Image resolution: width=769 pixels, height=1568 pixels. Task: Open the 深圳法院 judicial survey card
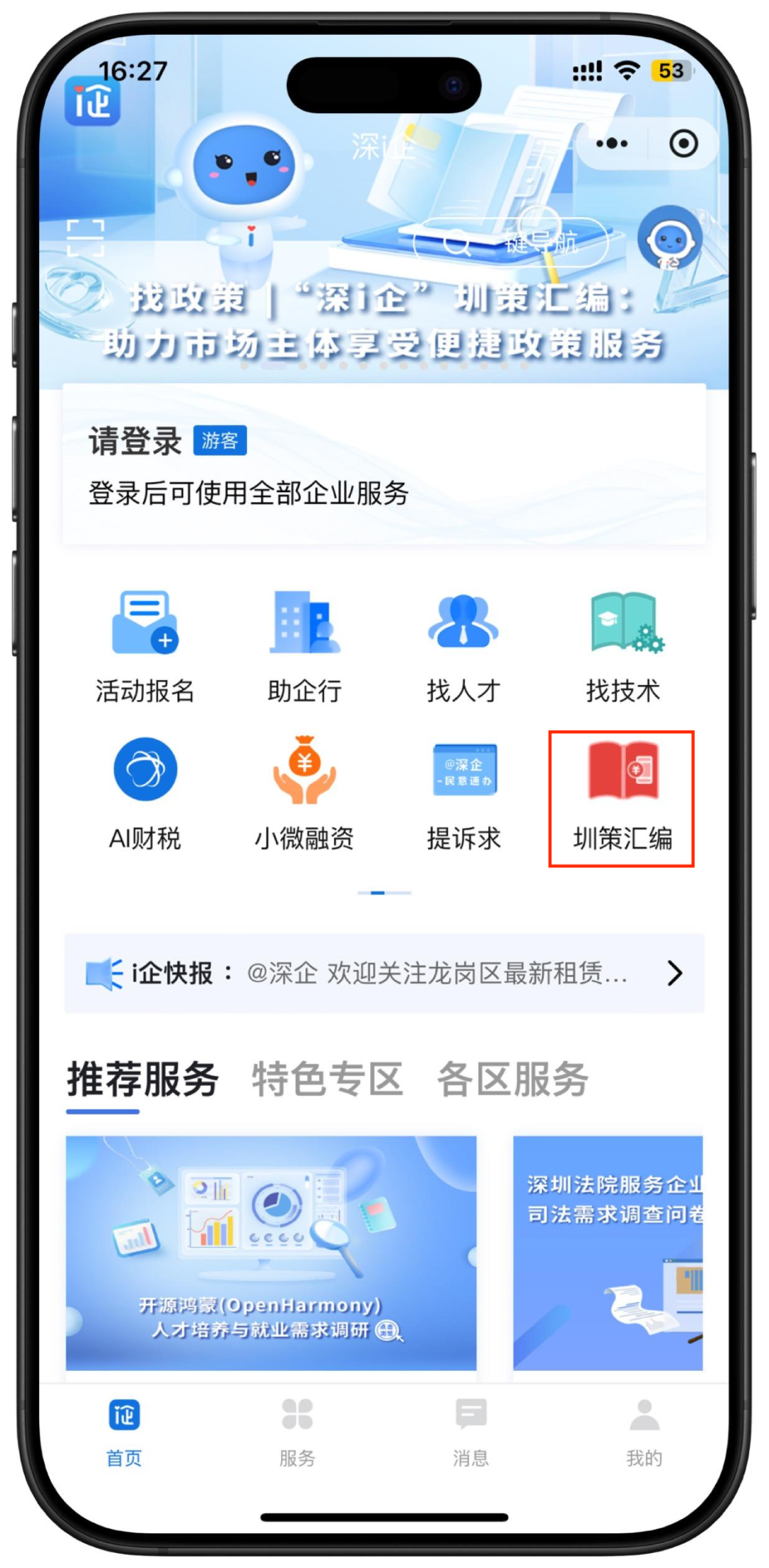608,1253
